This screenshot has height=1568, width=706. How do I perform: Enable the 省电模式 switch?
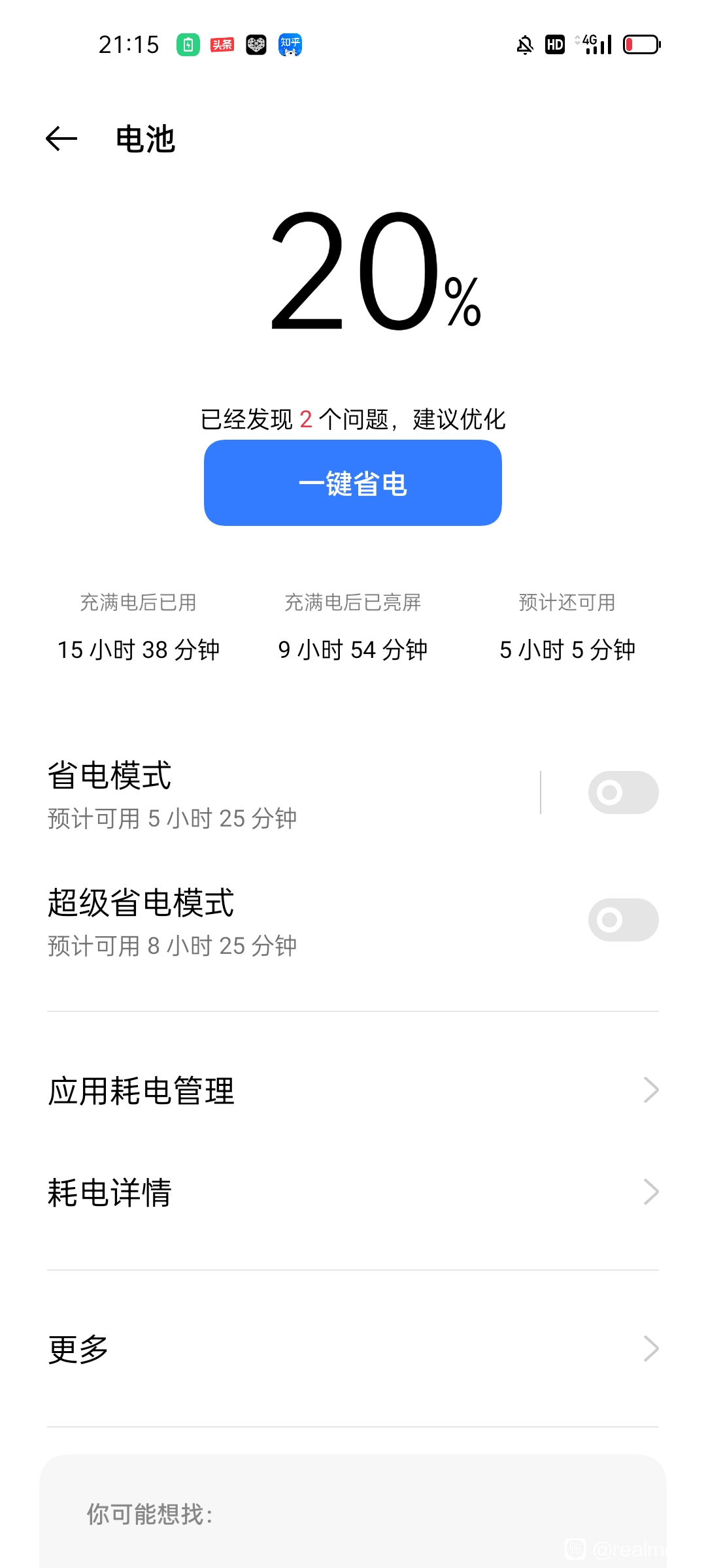(x=623, y=792)
